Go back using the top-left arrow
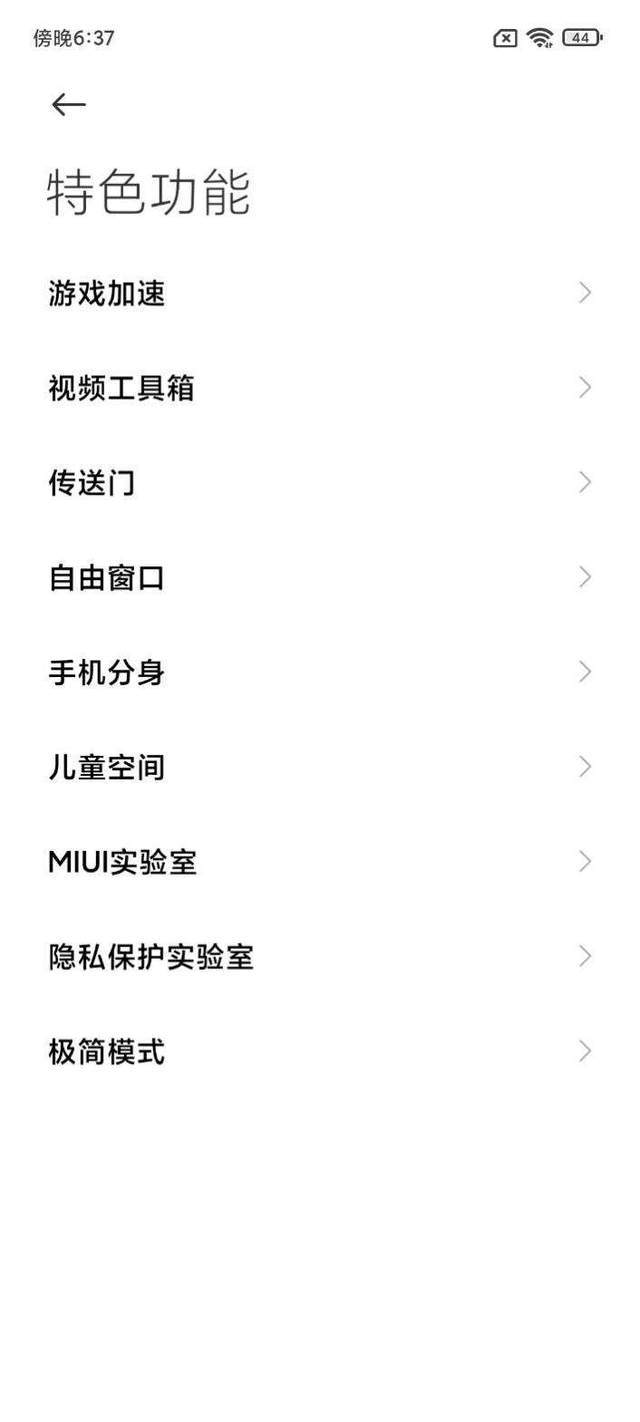The height and width of the screenshot is (1422, 640). click(68, 104)
